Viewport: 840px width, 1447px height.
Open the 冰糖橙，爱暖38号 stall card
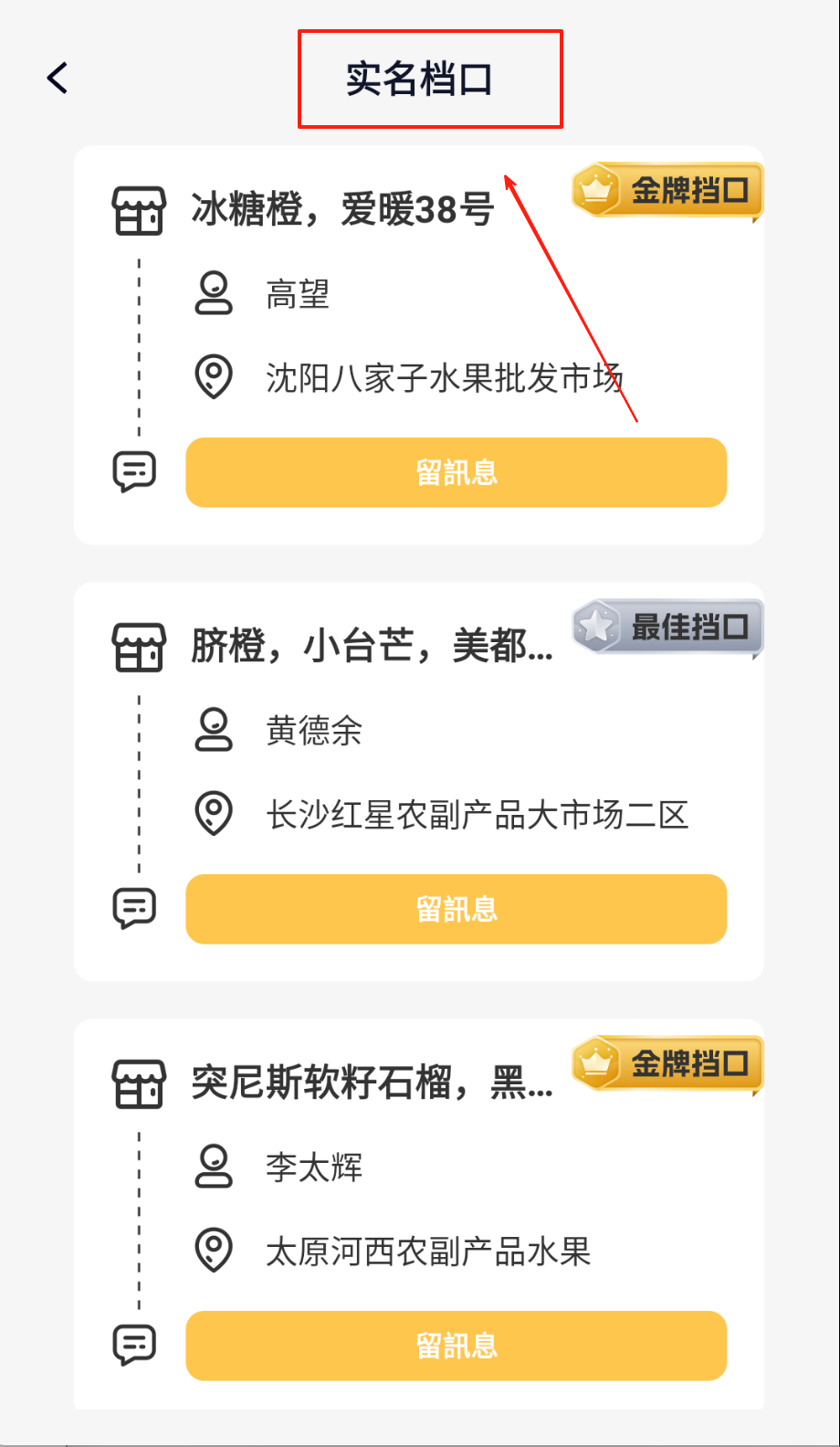tap(342, 210)
